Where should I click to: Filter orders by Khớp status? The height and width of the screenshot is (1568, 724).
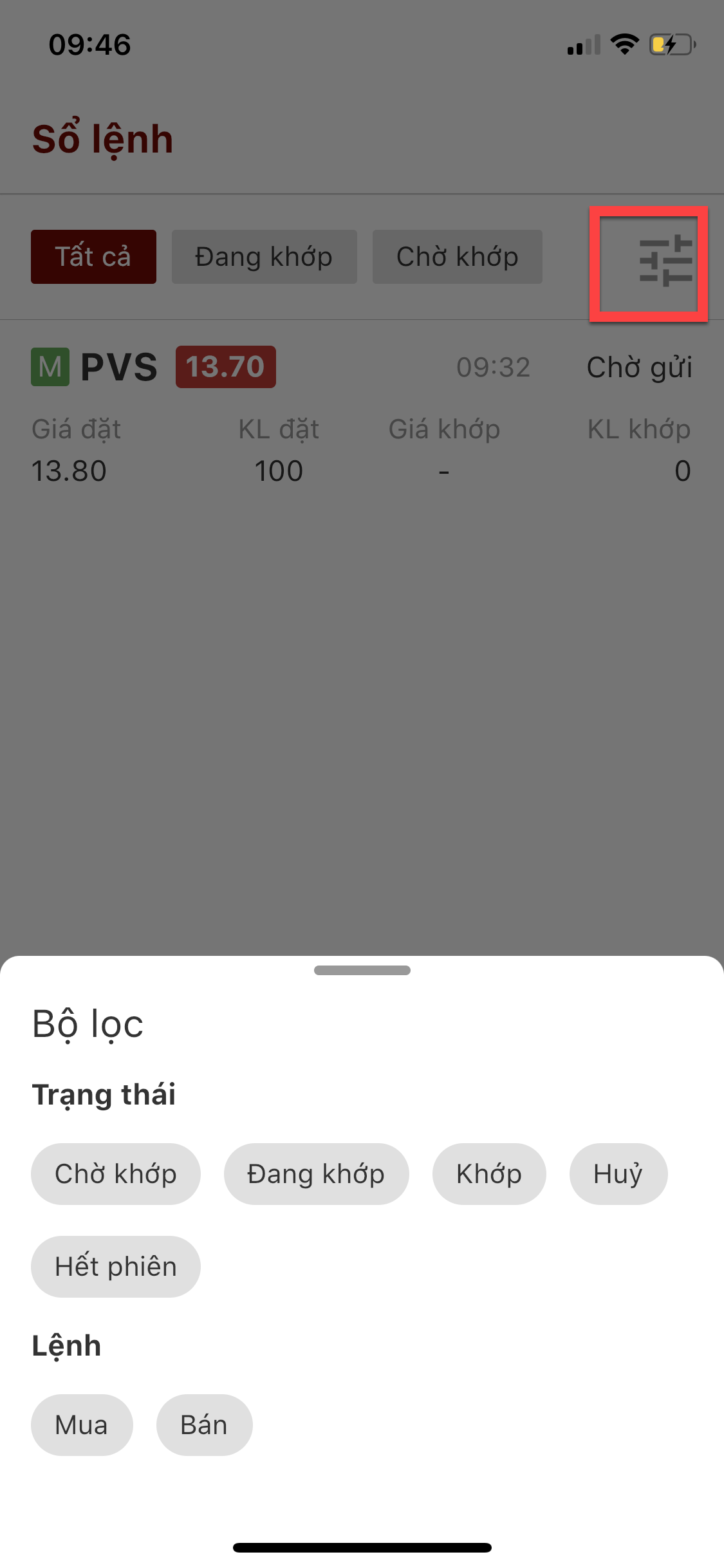(489, 1173)
